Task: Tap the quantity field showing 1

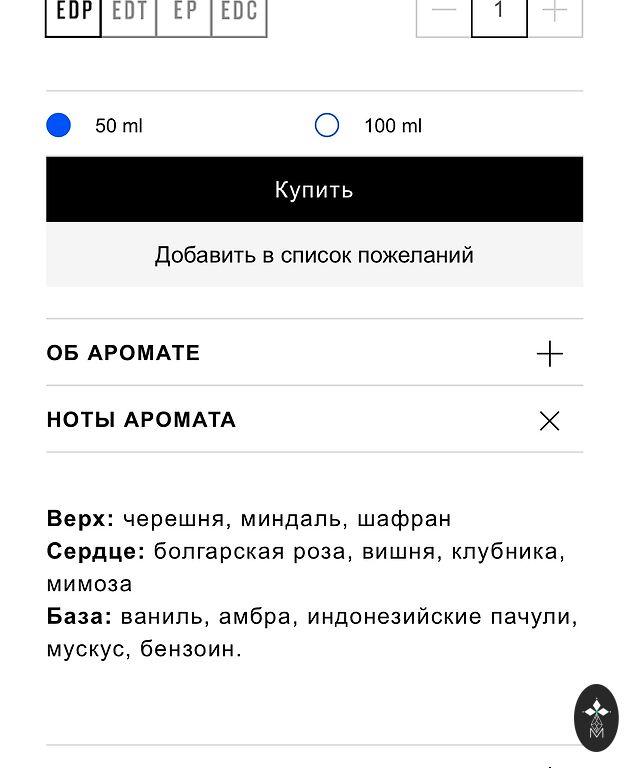Action: 499,14
